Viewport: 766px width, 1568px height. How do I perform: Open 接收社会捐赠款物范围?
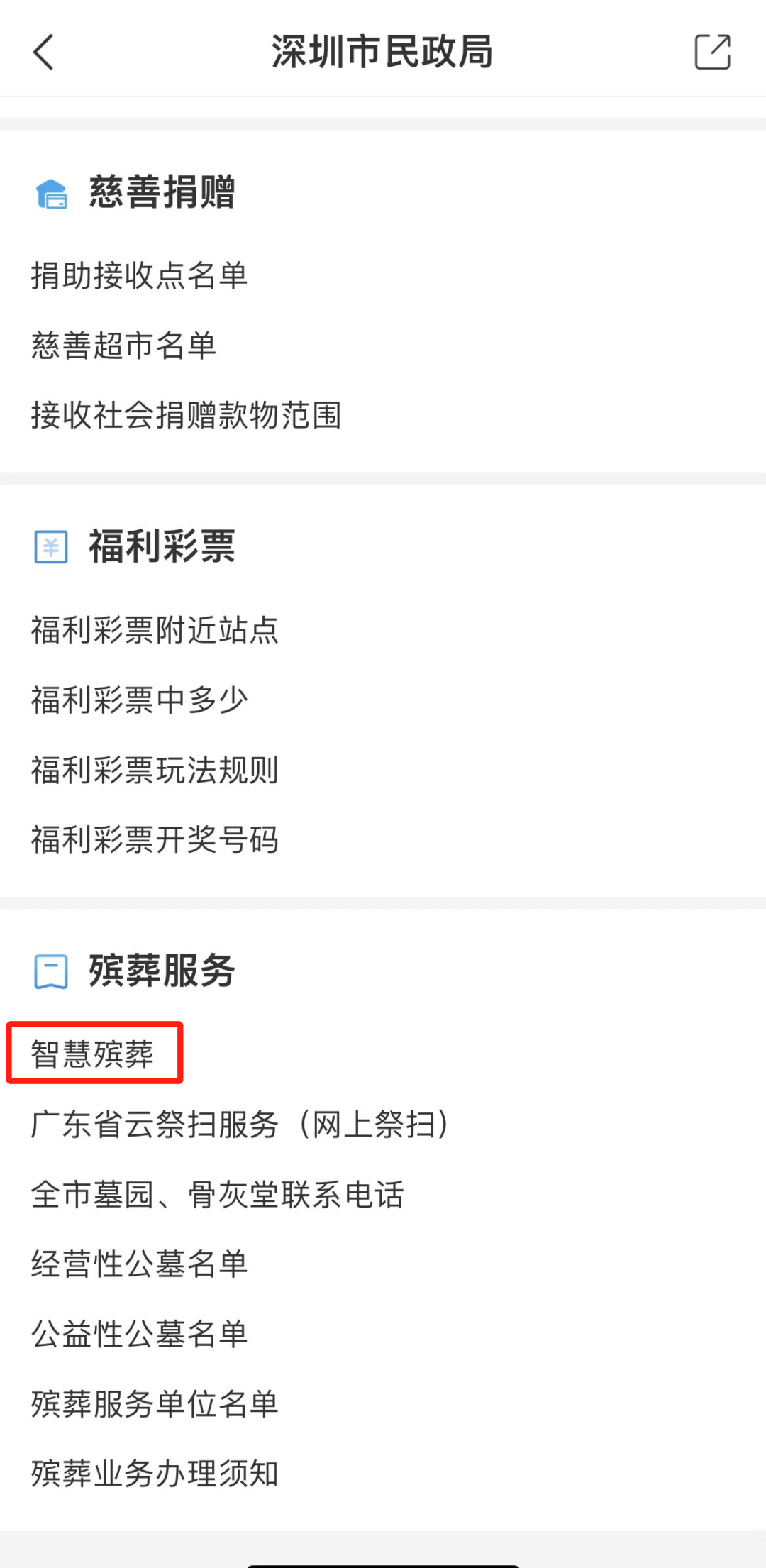(186, 415)
